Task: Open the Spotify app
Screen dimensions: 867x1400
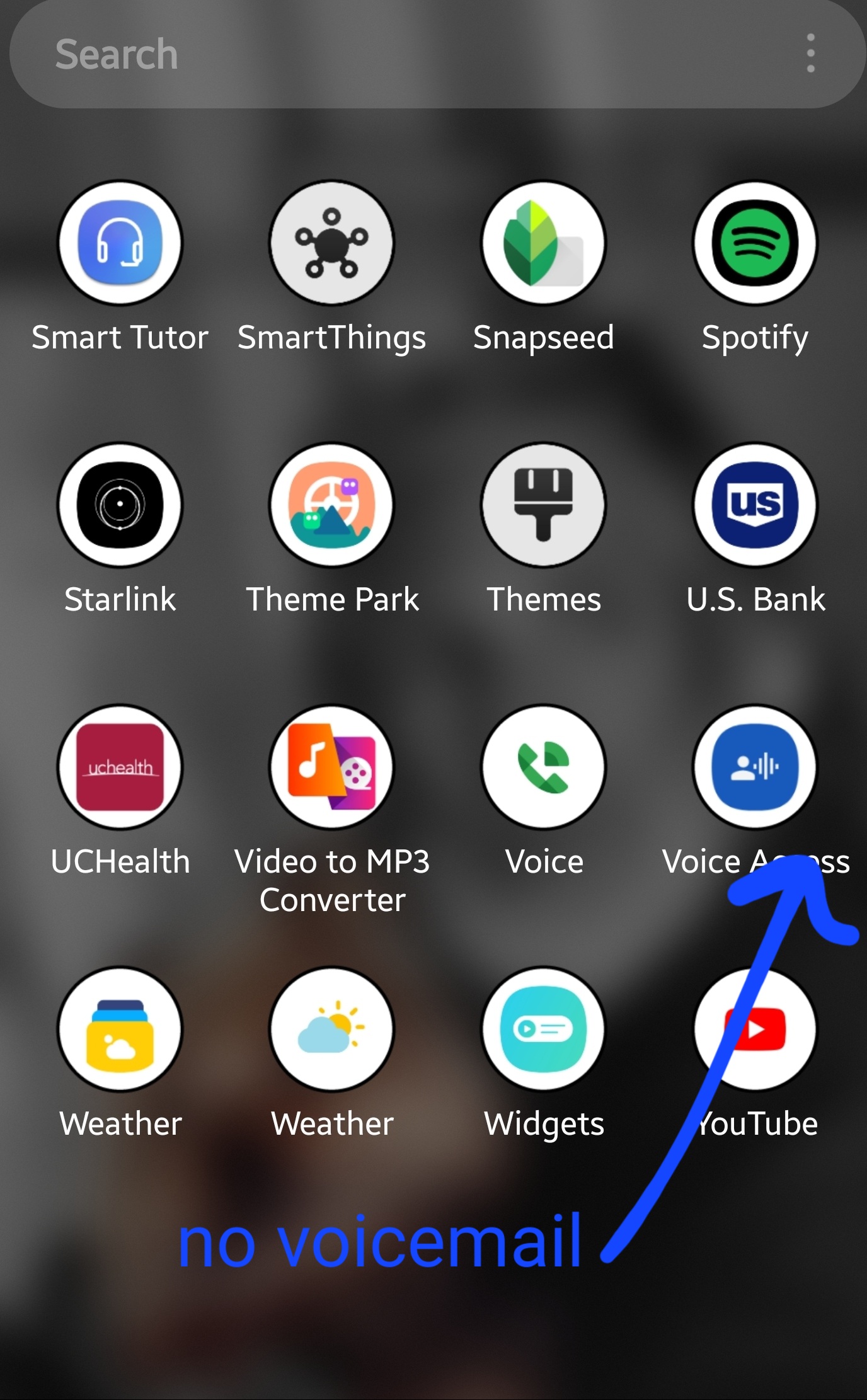Action: (x=755, y=243)
